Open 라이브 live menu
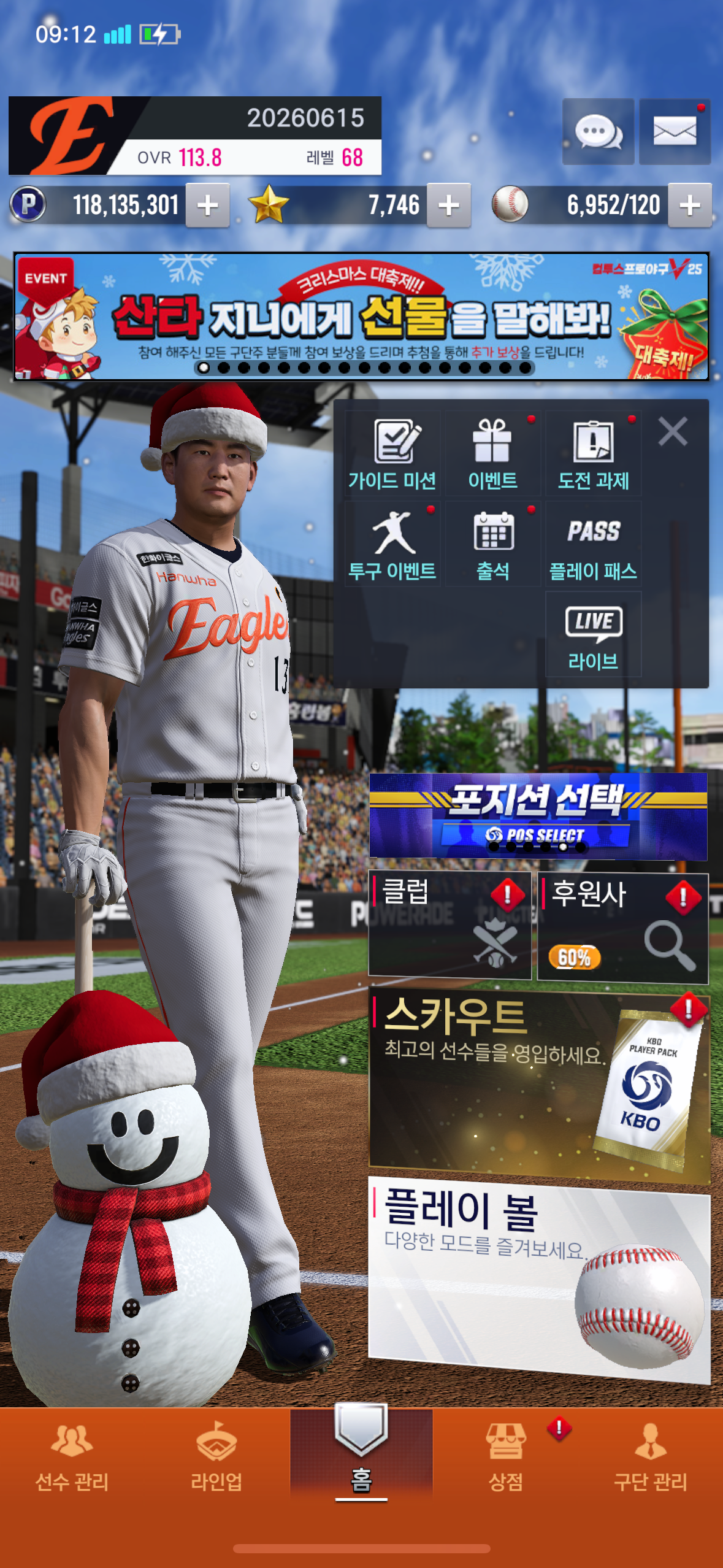723x1568 pixels. coord(593,635)
